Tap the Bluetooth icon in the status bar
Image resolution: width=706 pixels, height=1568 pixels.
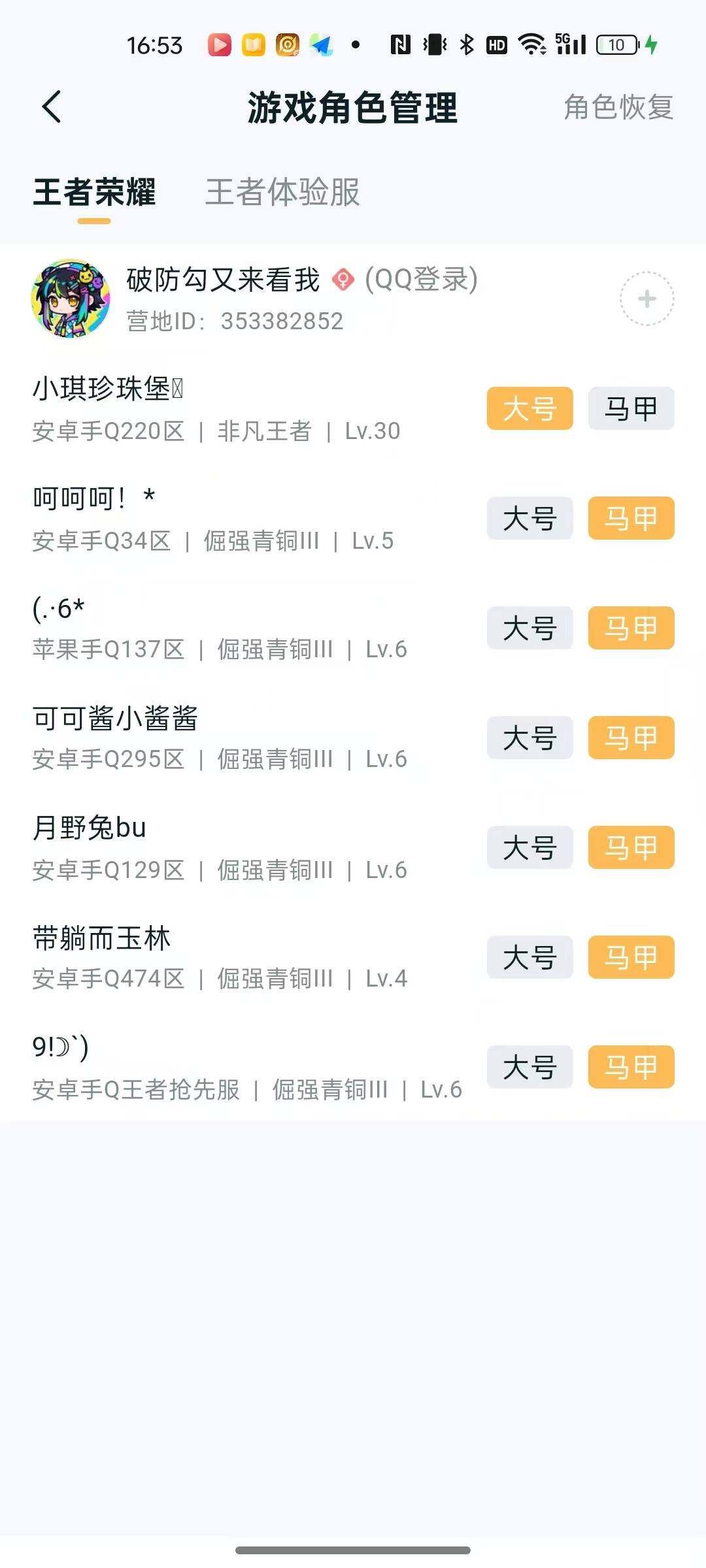pos(467,44)
